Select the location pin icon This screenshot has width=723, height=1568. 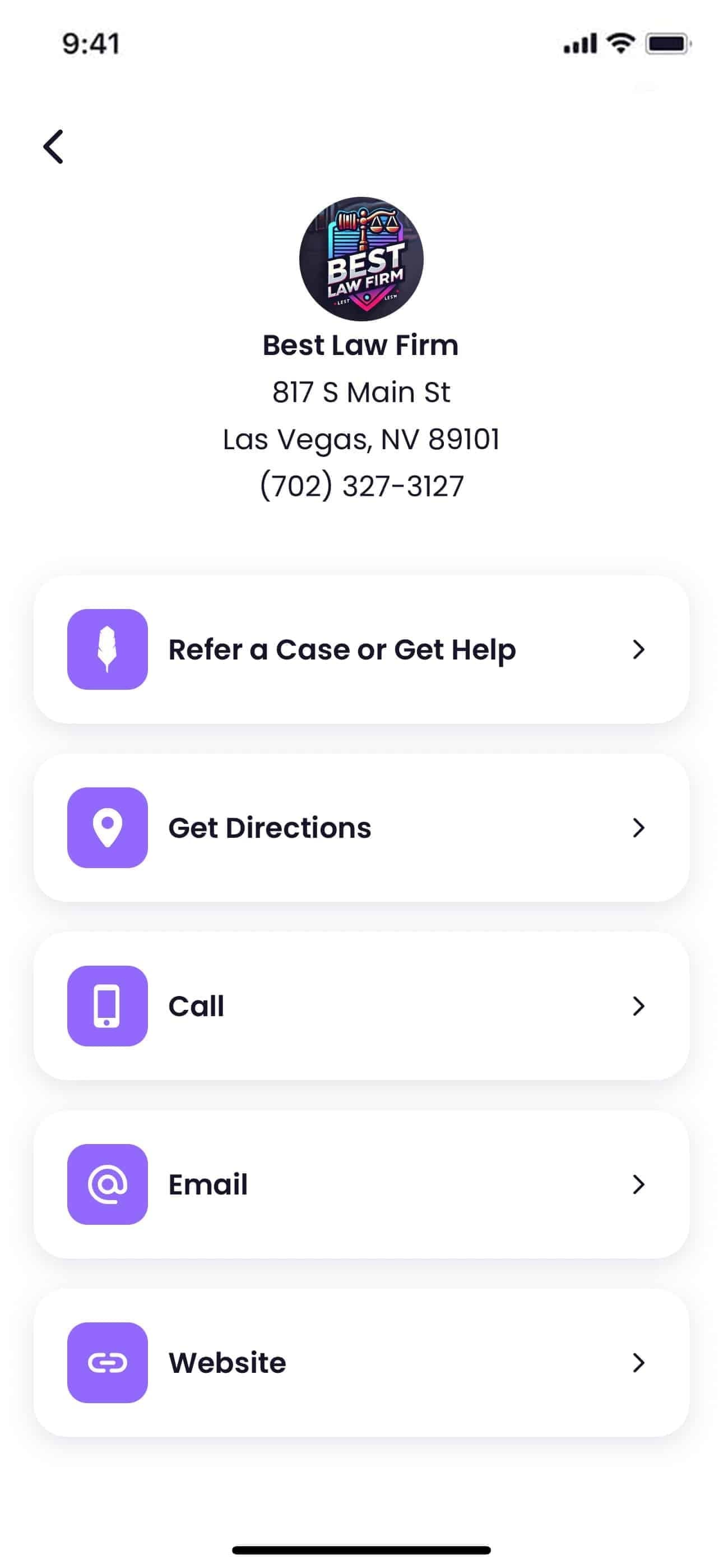[x=108, y=826]
